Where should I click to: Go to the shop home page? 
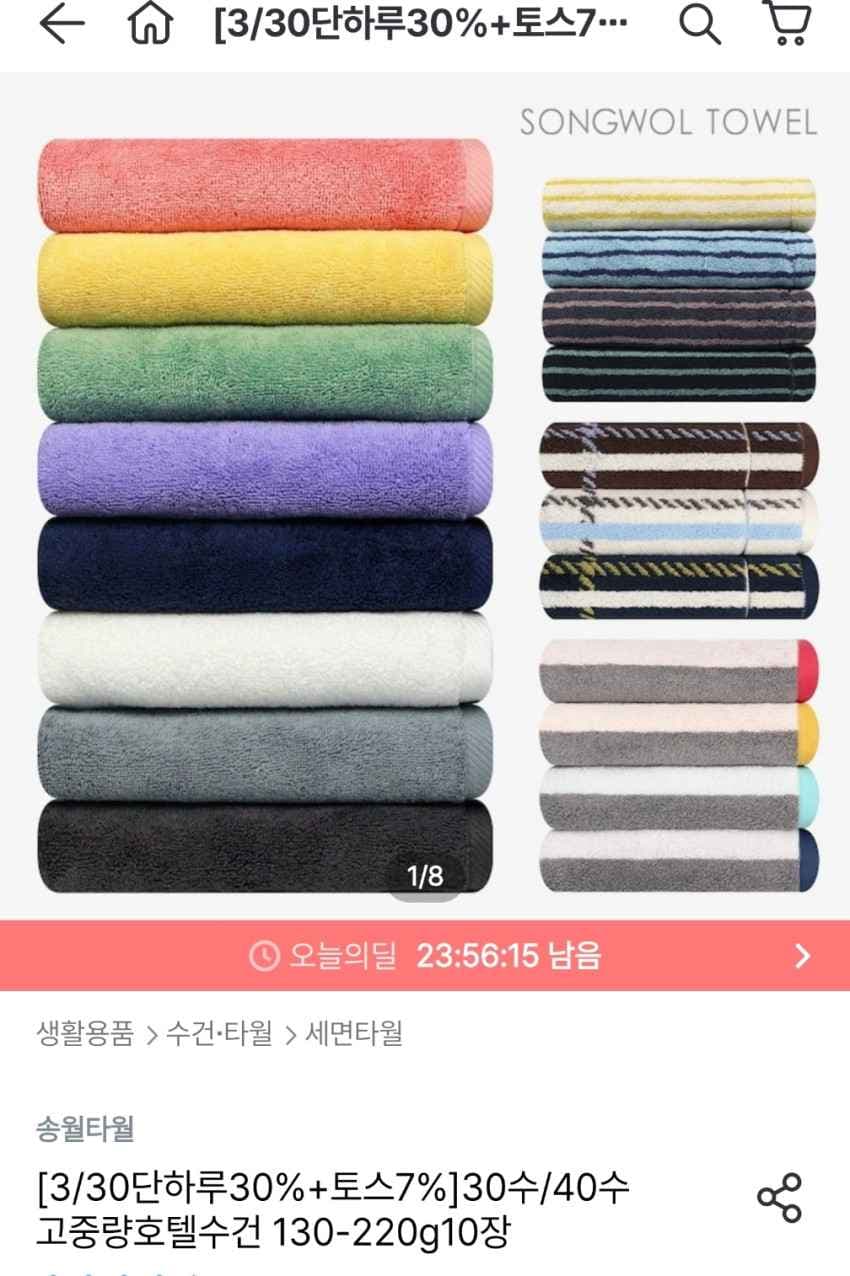(150, 26)
